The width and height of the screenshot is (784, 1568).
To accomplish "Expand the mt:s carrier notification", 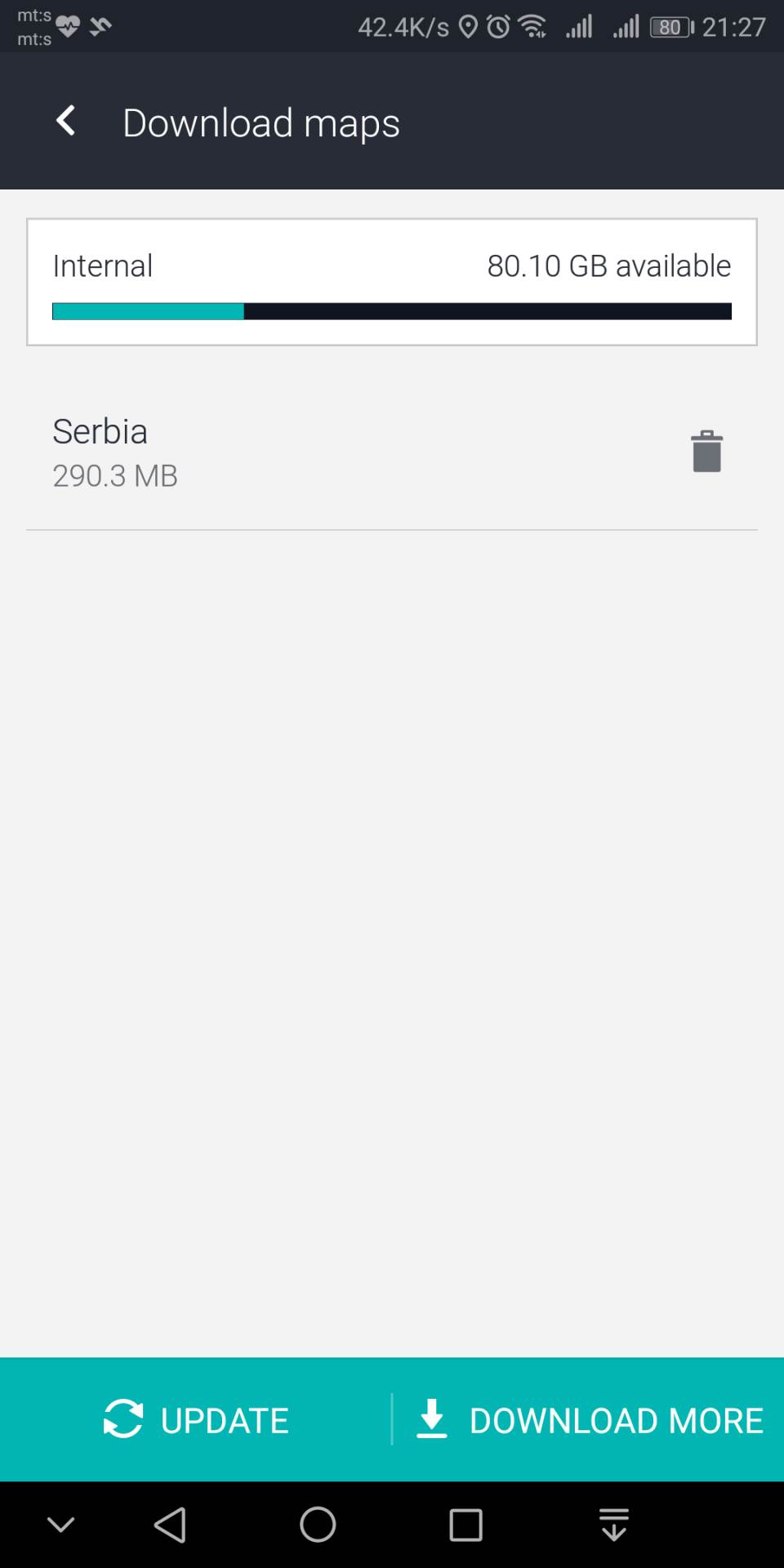I will coord(35,24).
